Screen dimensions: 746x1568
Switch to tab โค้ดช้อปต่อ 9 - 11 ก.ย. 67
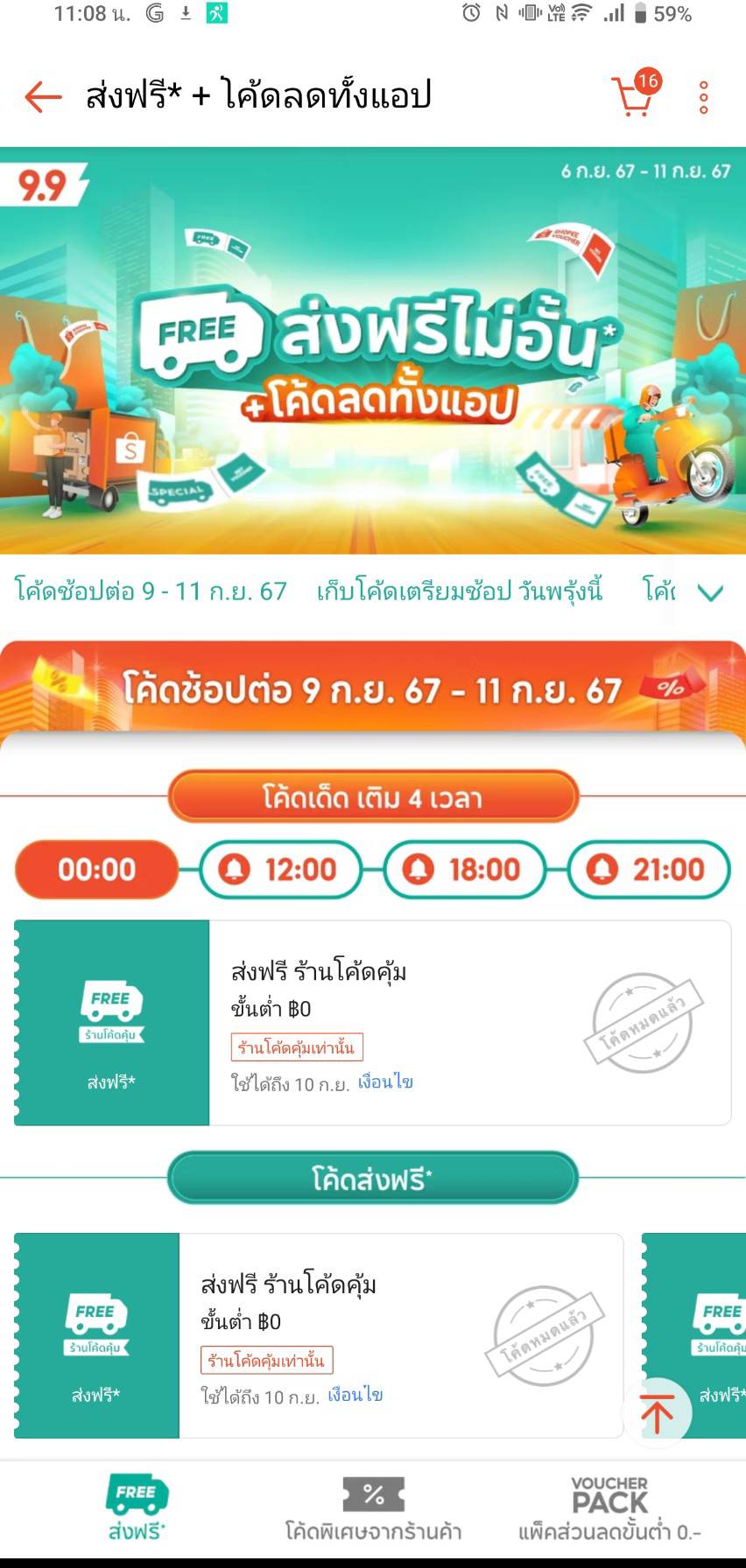click(151, 591)
